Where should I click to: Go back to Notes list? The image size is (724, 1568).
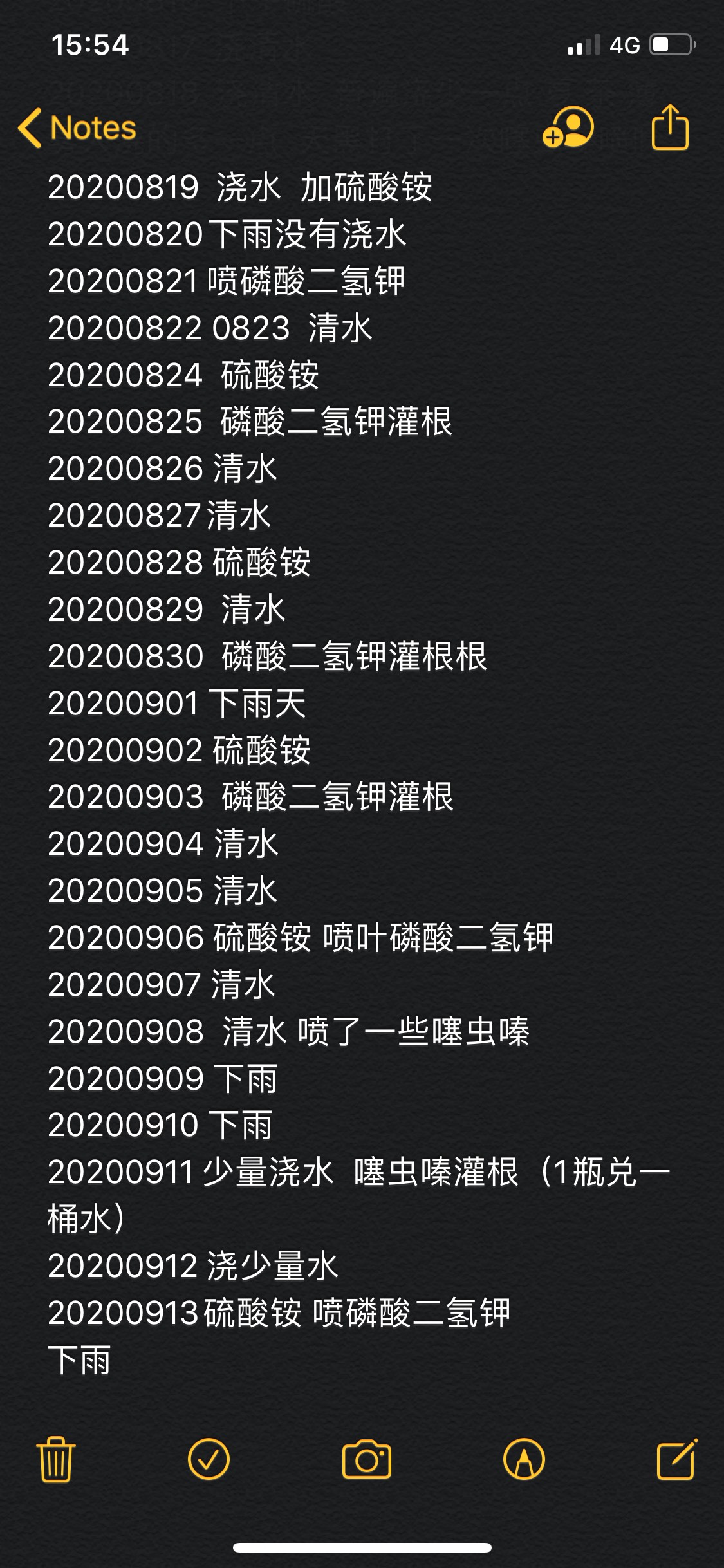[x=77, y=127]
